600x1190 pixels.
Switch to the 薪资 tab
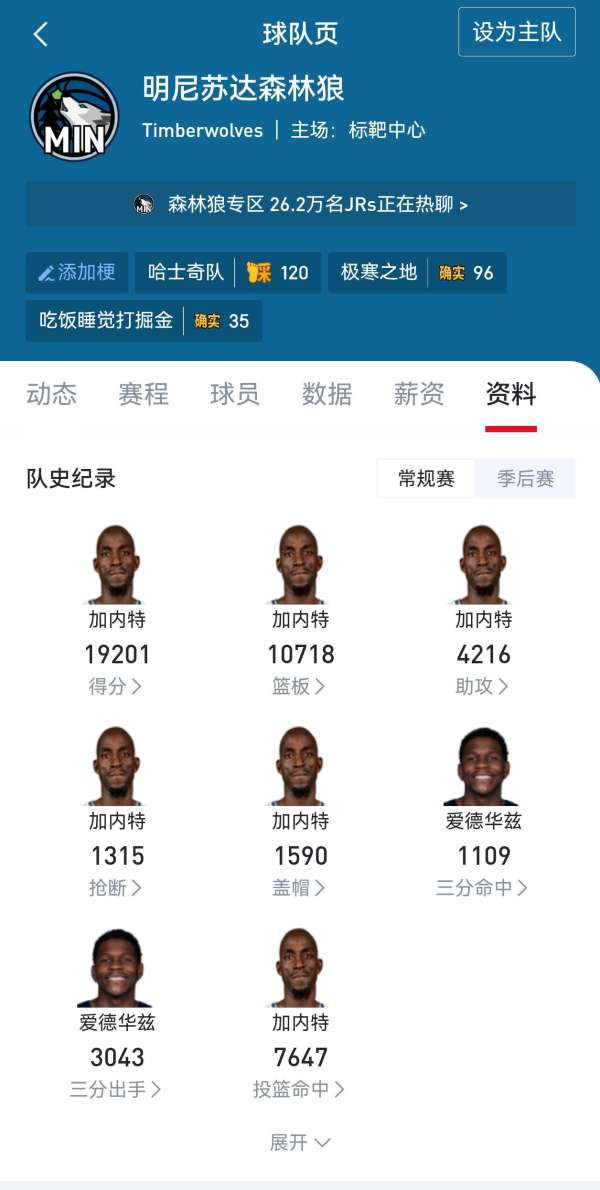(x=419, y=394)
